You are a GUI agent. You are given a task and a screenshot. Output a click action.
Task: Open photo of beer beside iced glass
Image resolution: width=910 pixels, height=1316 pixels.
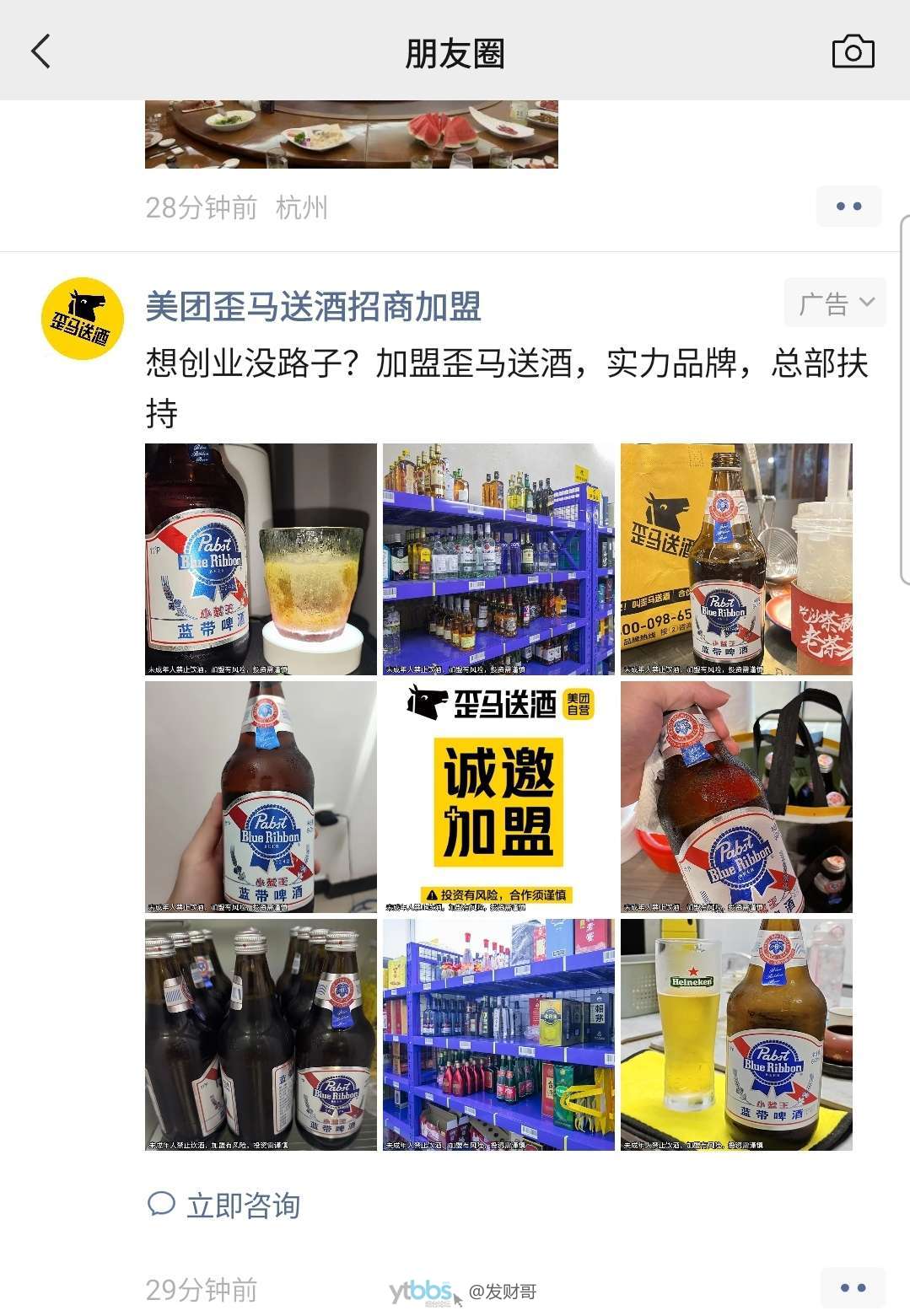[x=261, y=559]
